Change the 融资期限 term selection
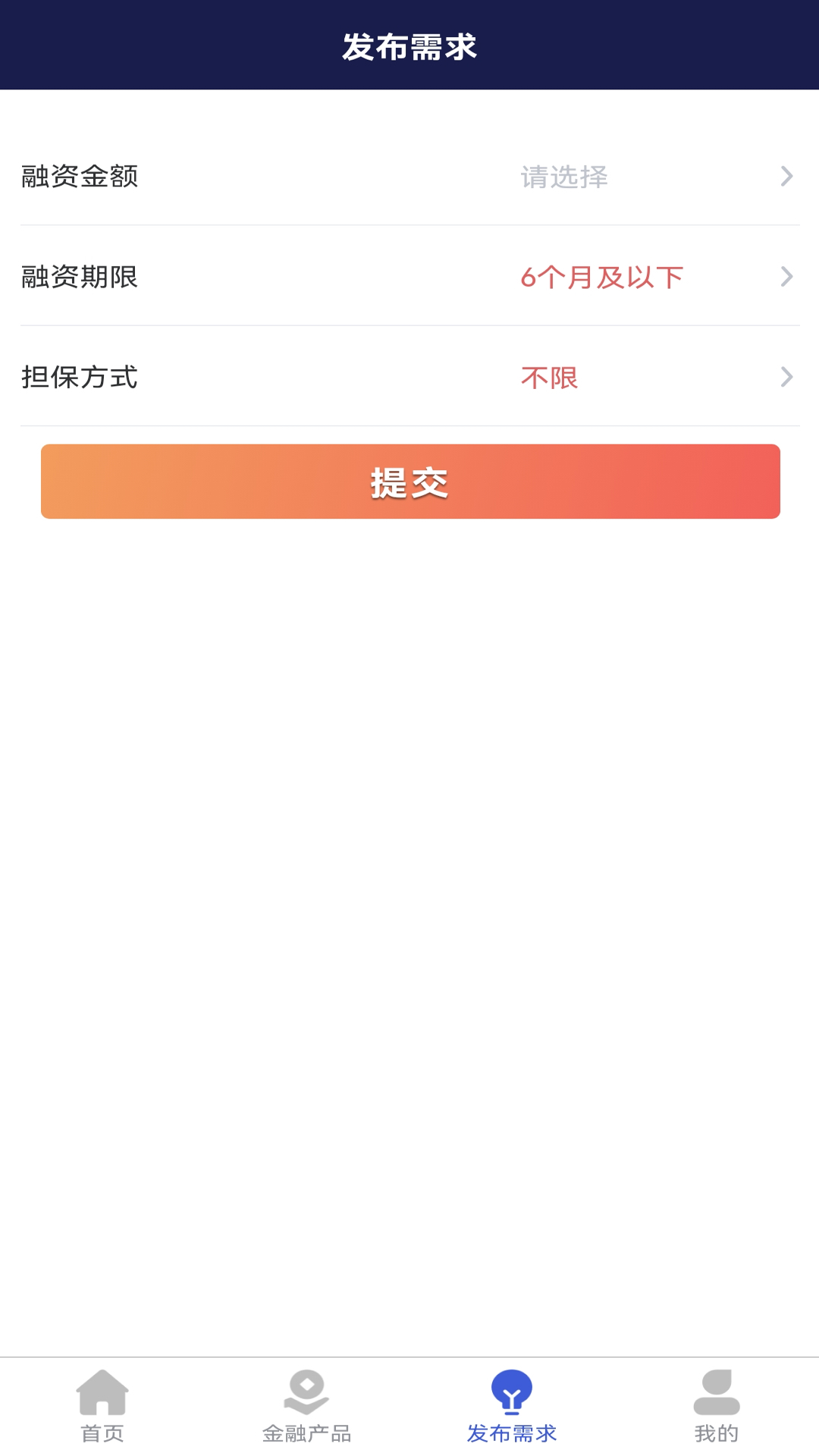819x1456 pixels. [409, 276]
